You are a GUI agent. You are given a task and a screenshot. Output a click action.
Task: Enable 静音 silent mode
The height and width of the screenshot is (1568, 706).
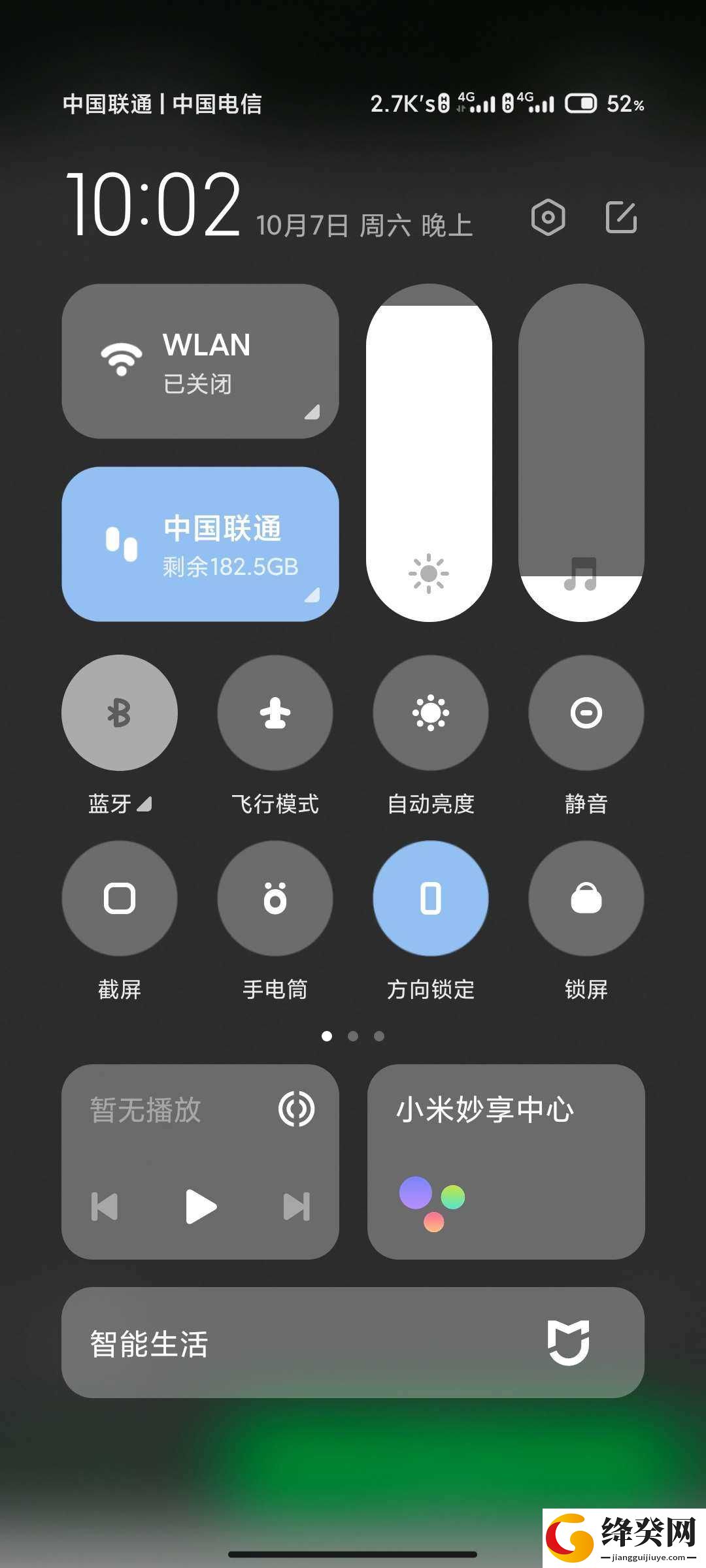pos(586,713)
